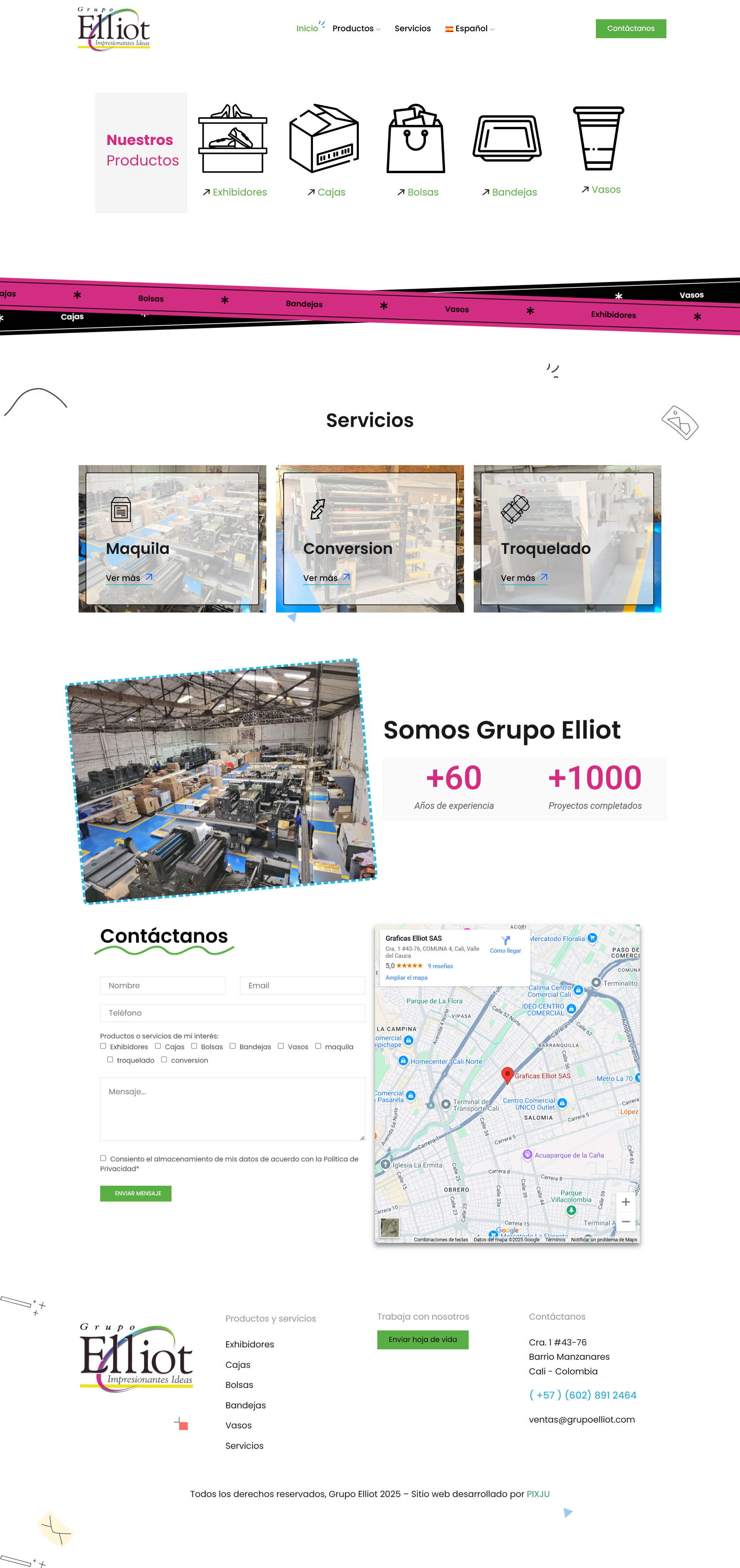Focus the Email input field
Image resolution: width=740 pixels, height=1568 pixels.
(302, 985)
